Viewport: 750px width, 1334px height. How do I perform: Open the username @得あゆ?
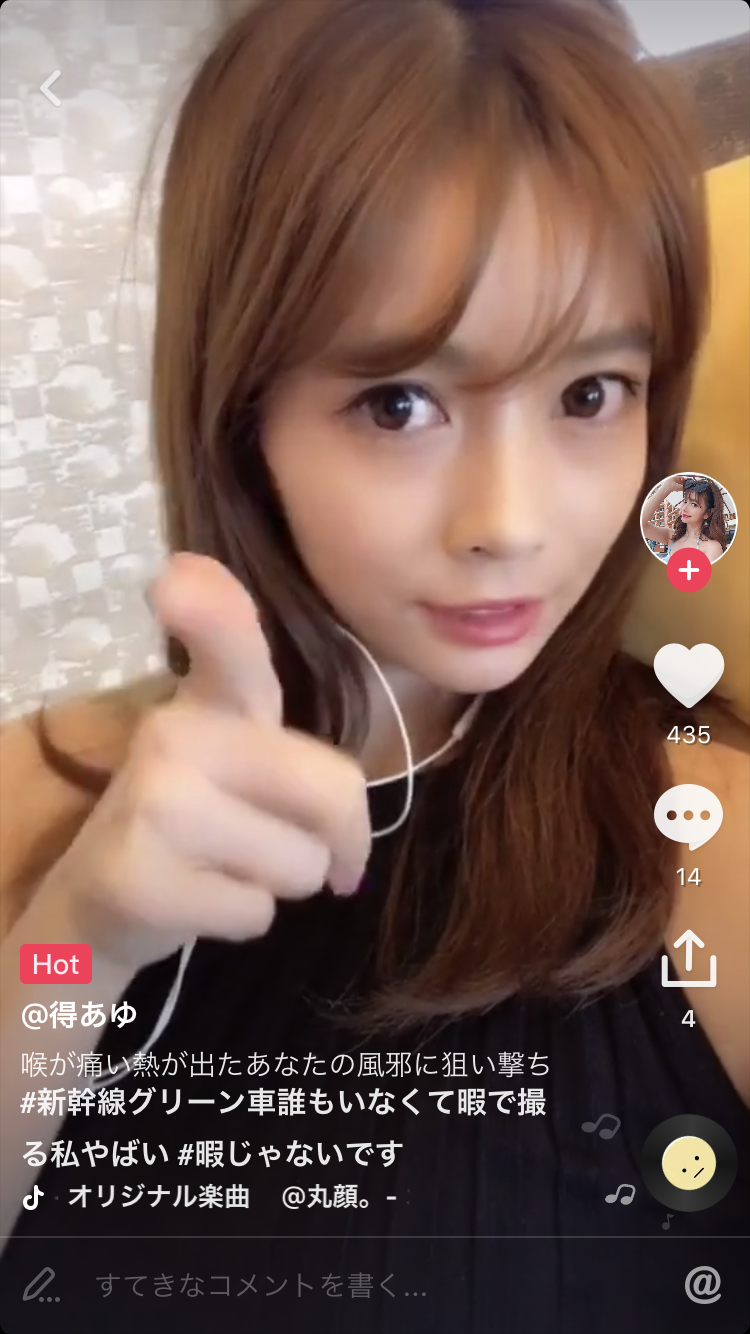(x=80, y=1015)
